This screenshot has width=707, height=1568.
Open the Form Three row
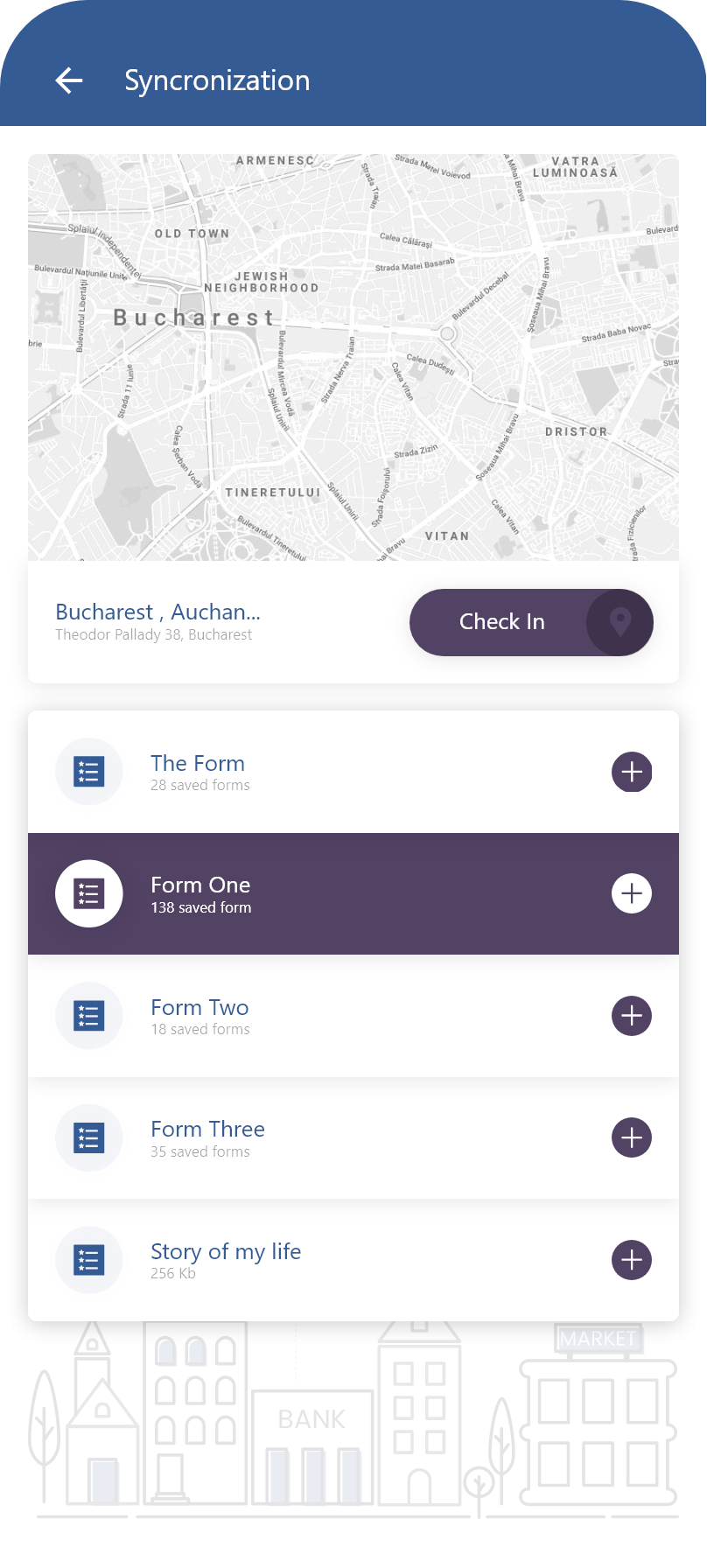(353, 1137)
